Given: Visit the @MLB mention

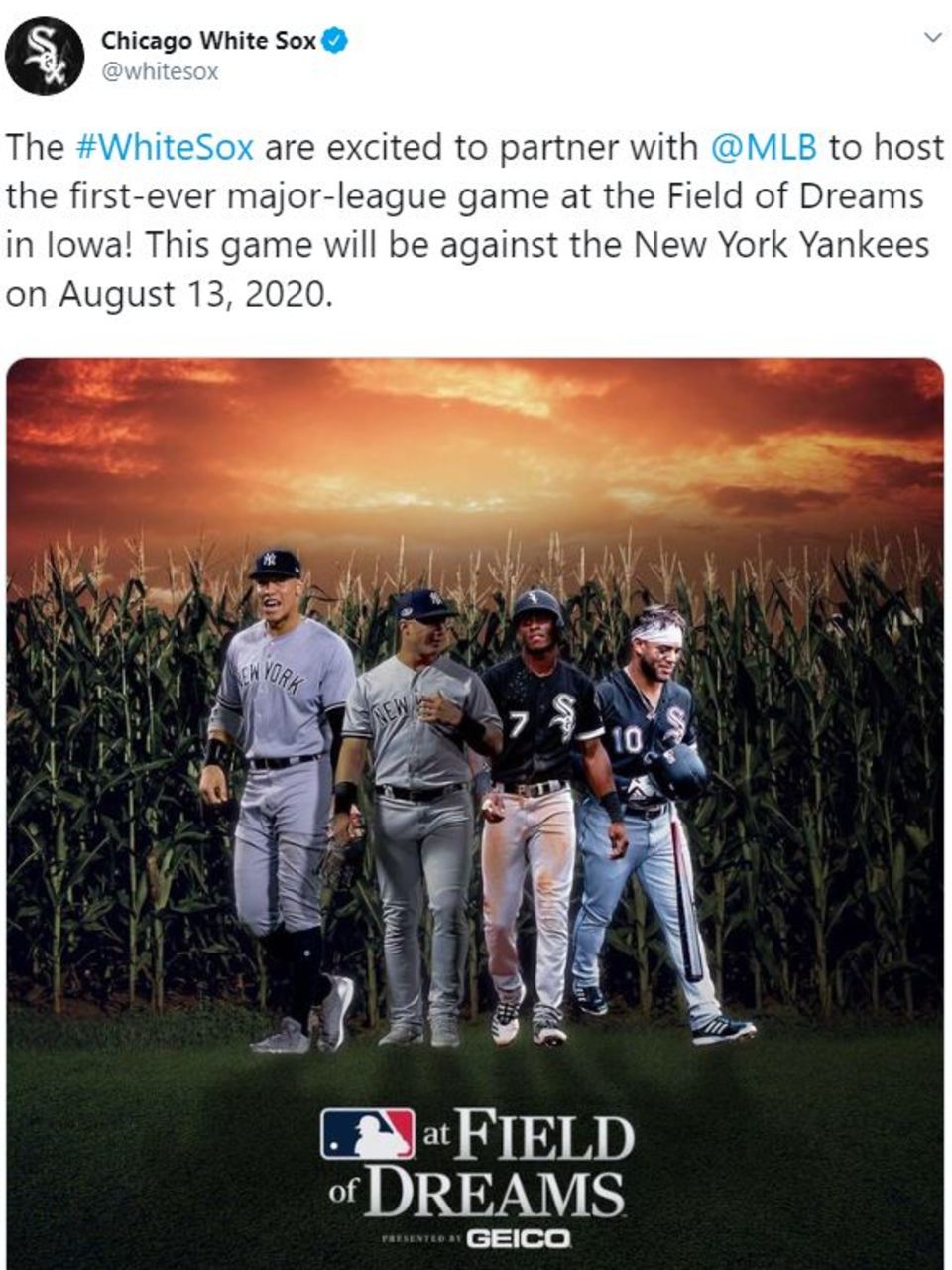Looking at the screenshot, I should pyautogui.click(x=764, y=148).
